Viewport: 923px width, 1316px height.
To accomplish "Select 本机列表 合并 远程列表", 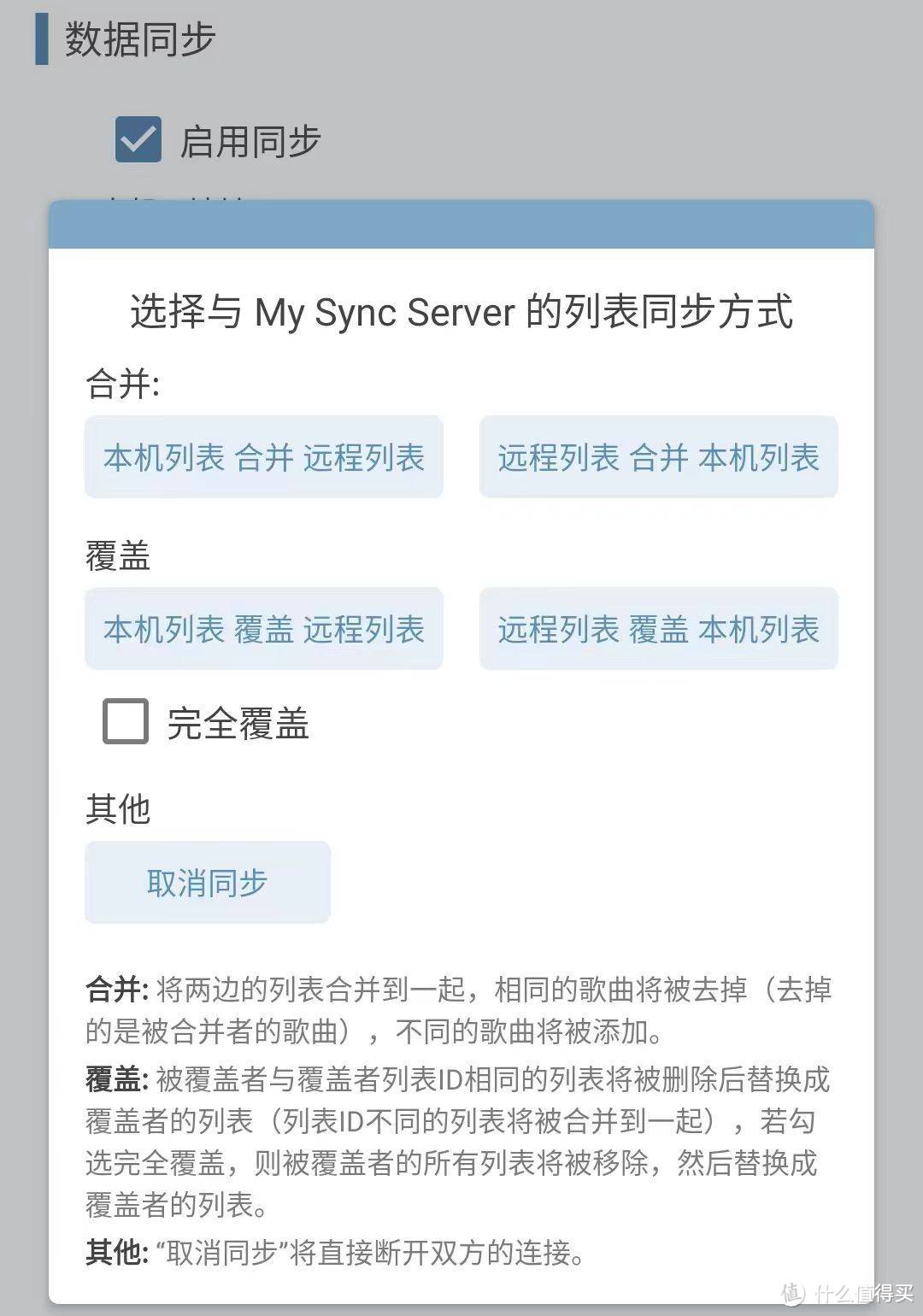I will [263, 457].
